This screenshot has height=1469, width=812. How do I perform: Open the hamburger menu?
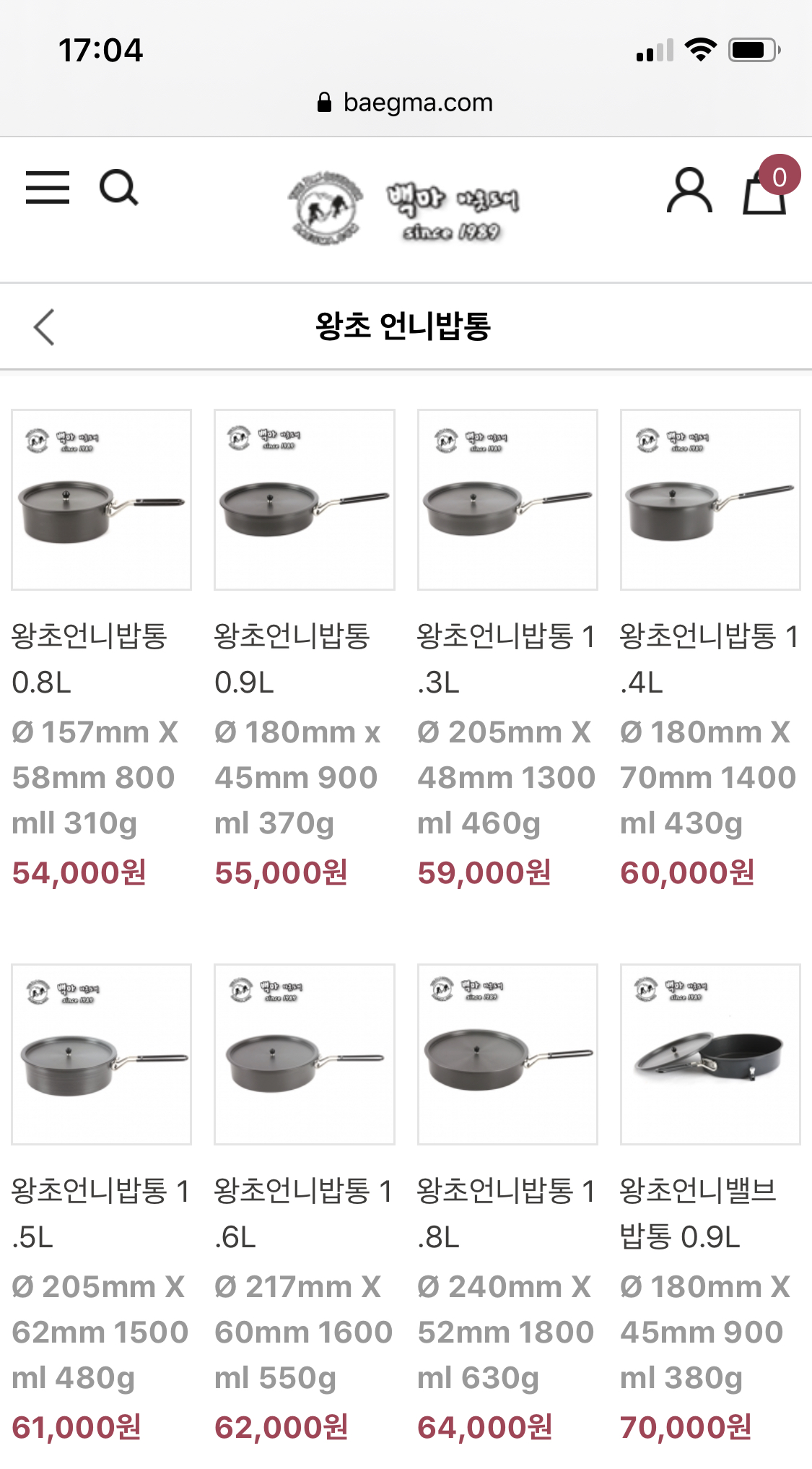(x=48, y=188)
